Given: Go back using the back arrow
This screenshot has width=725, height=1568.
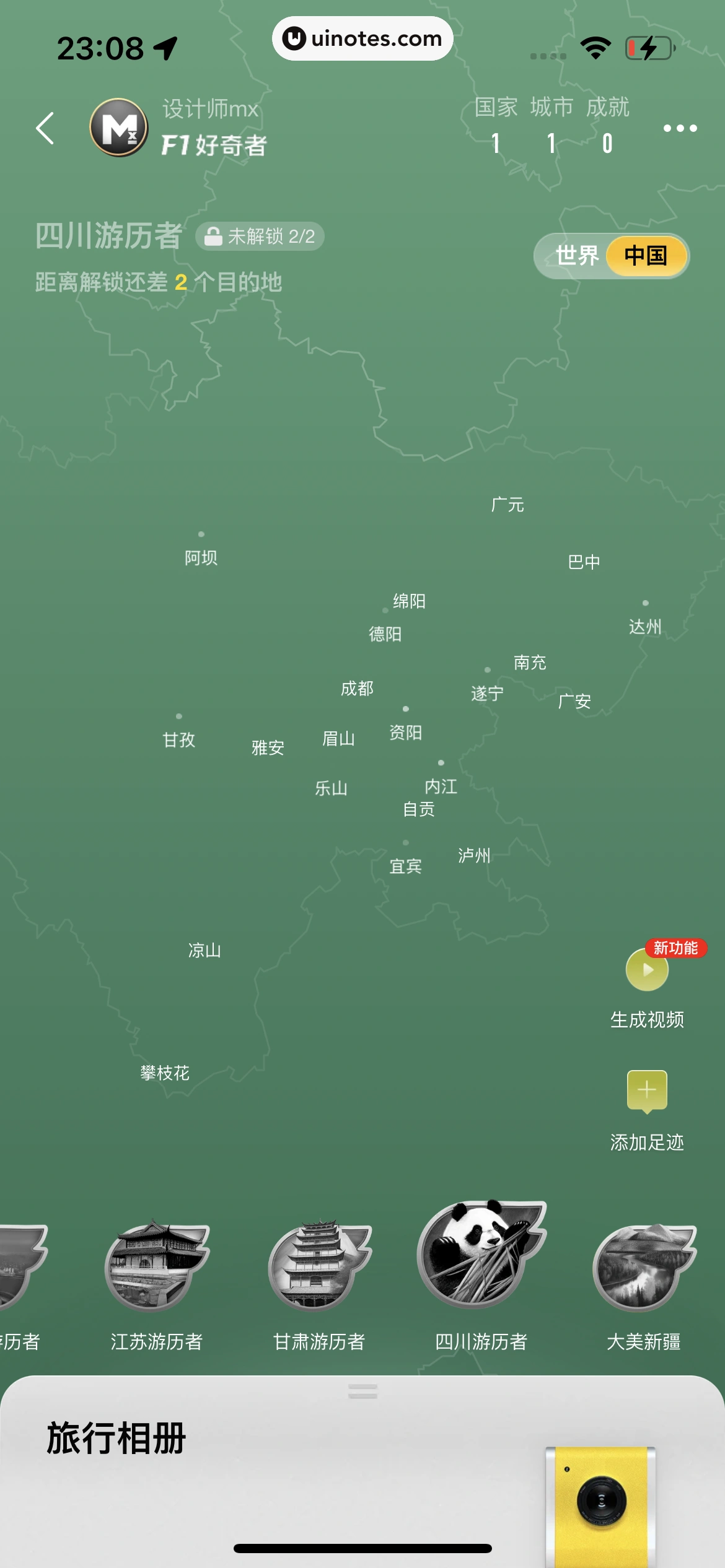Looking at the screenshot, I should pyautogui.click(x=45, y=128).
